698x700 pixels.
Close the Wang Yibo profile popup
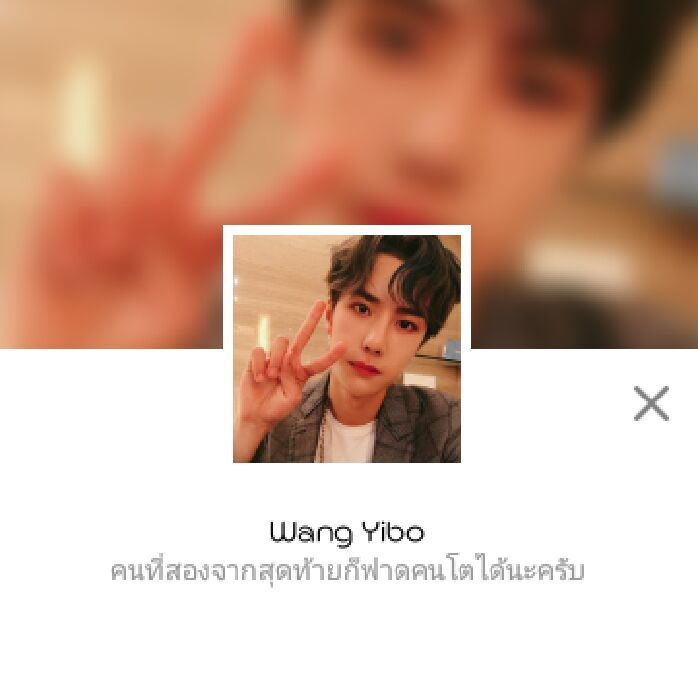pos(651,404)
